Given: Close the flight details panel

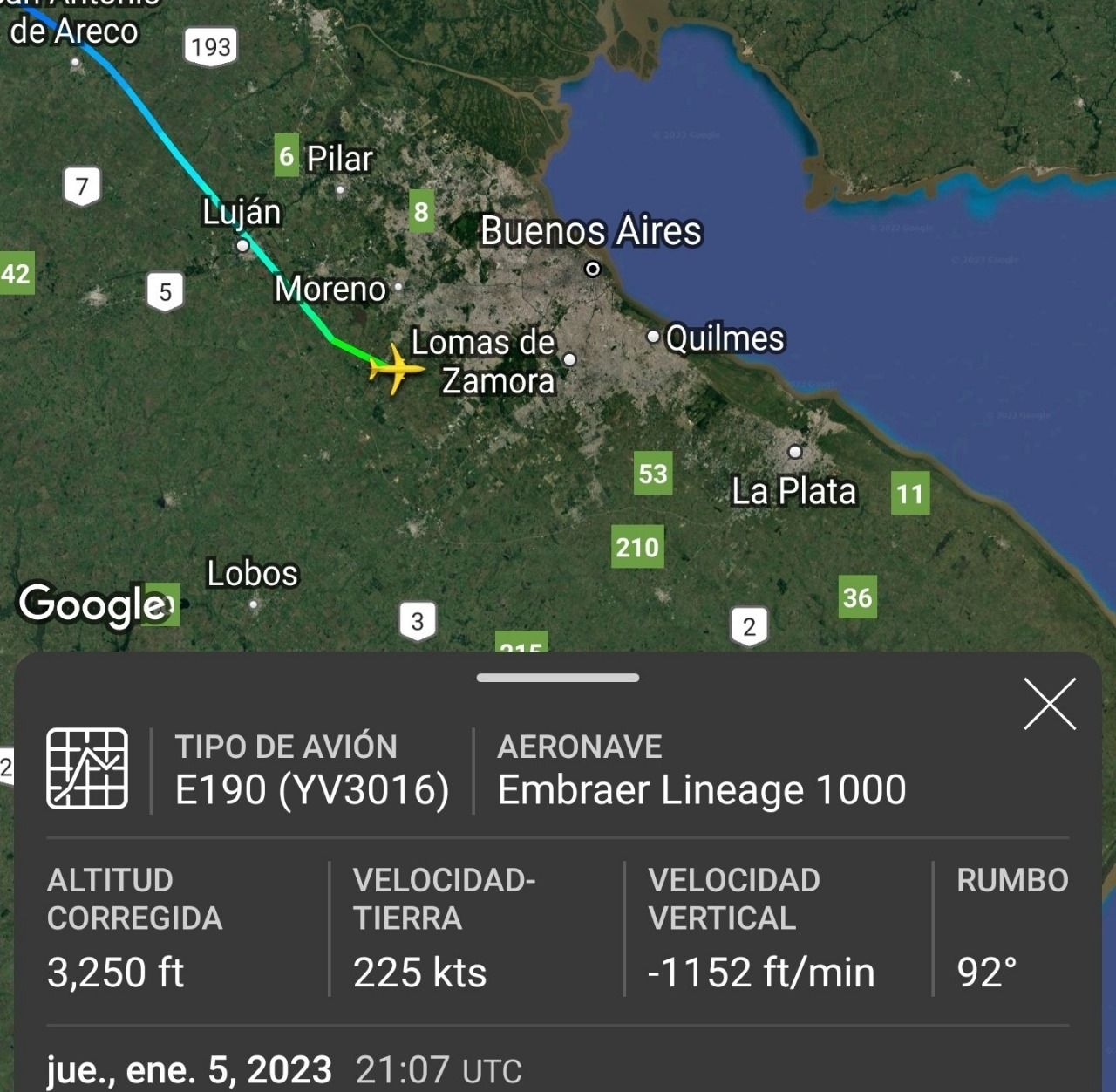Looking at the screenshot, I should tap(1050, 704).
